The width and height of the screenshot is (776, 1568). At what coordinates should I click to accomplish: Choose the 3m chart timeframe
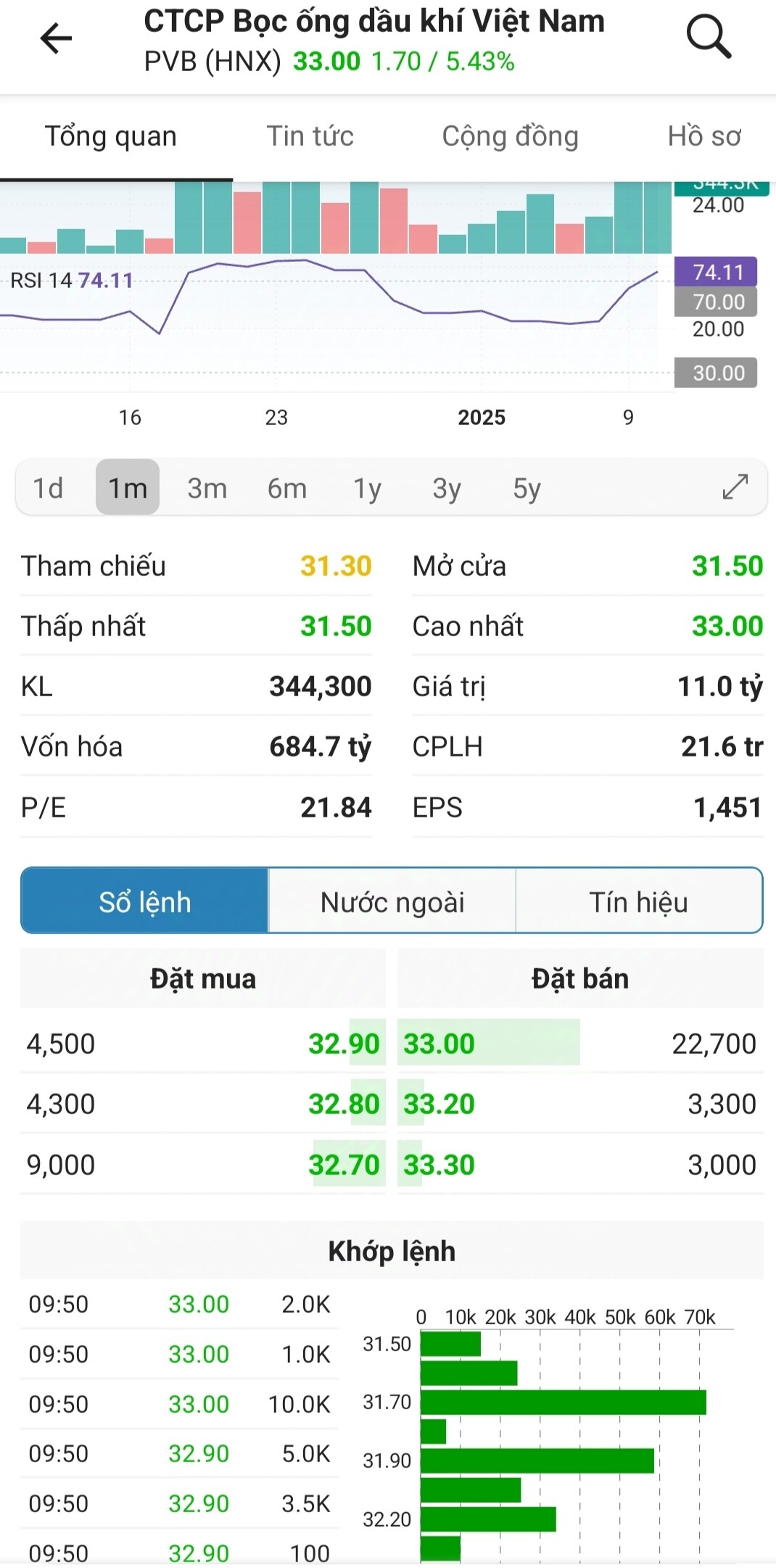pyautogui.click(x=207, y=488)
